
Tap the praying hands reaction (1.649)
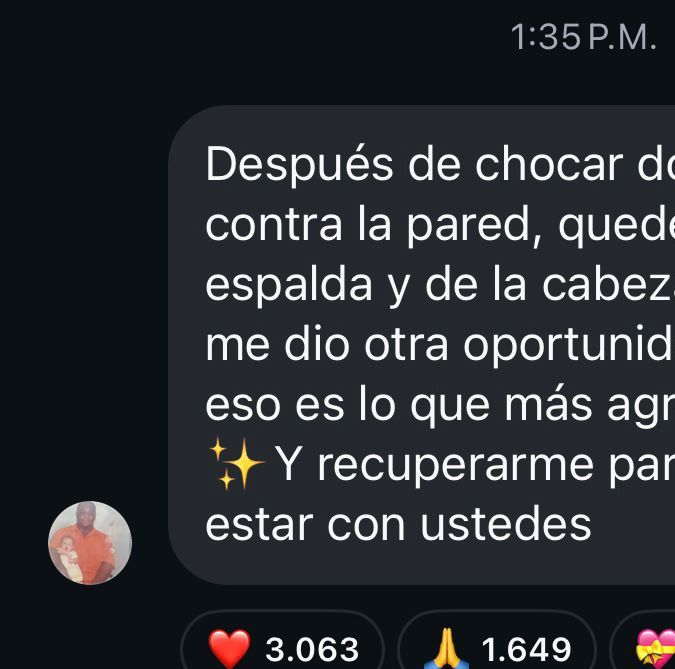click(498, 646)
